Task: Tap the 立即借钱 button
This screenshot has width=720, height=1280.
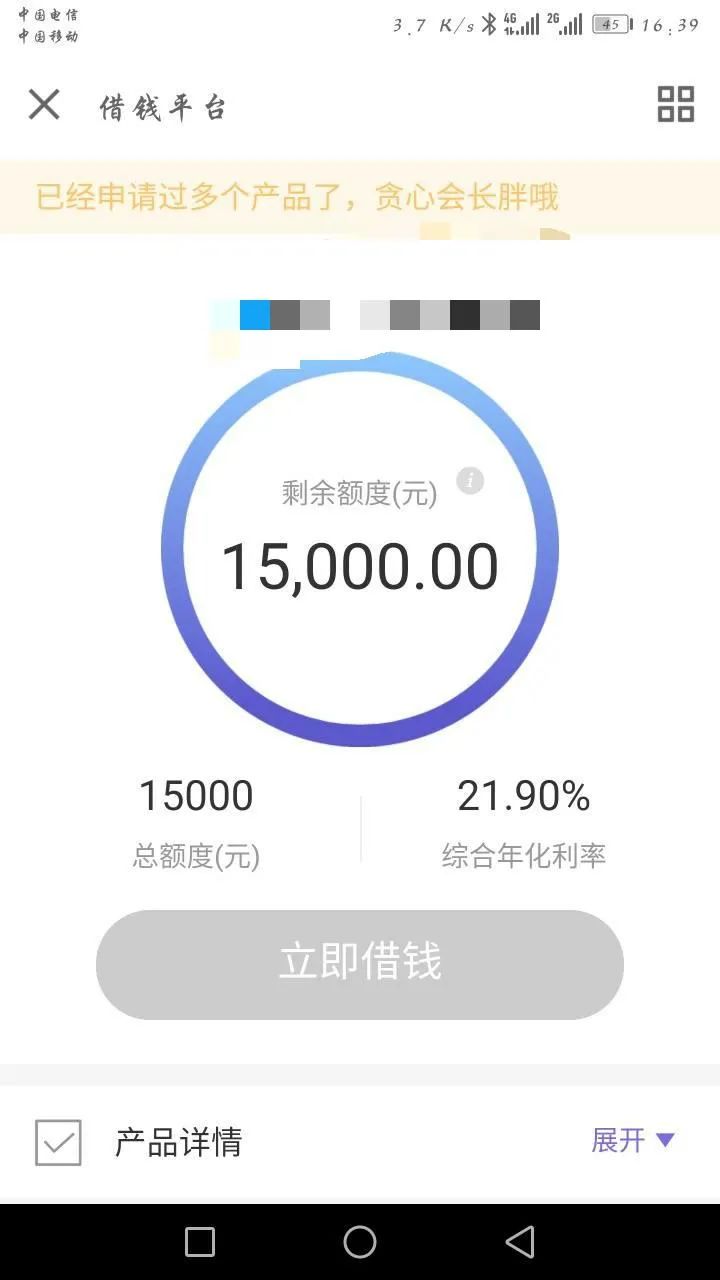Action: (360, 963)
